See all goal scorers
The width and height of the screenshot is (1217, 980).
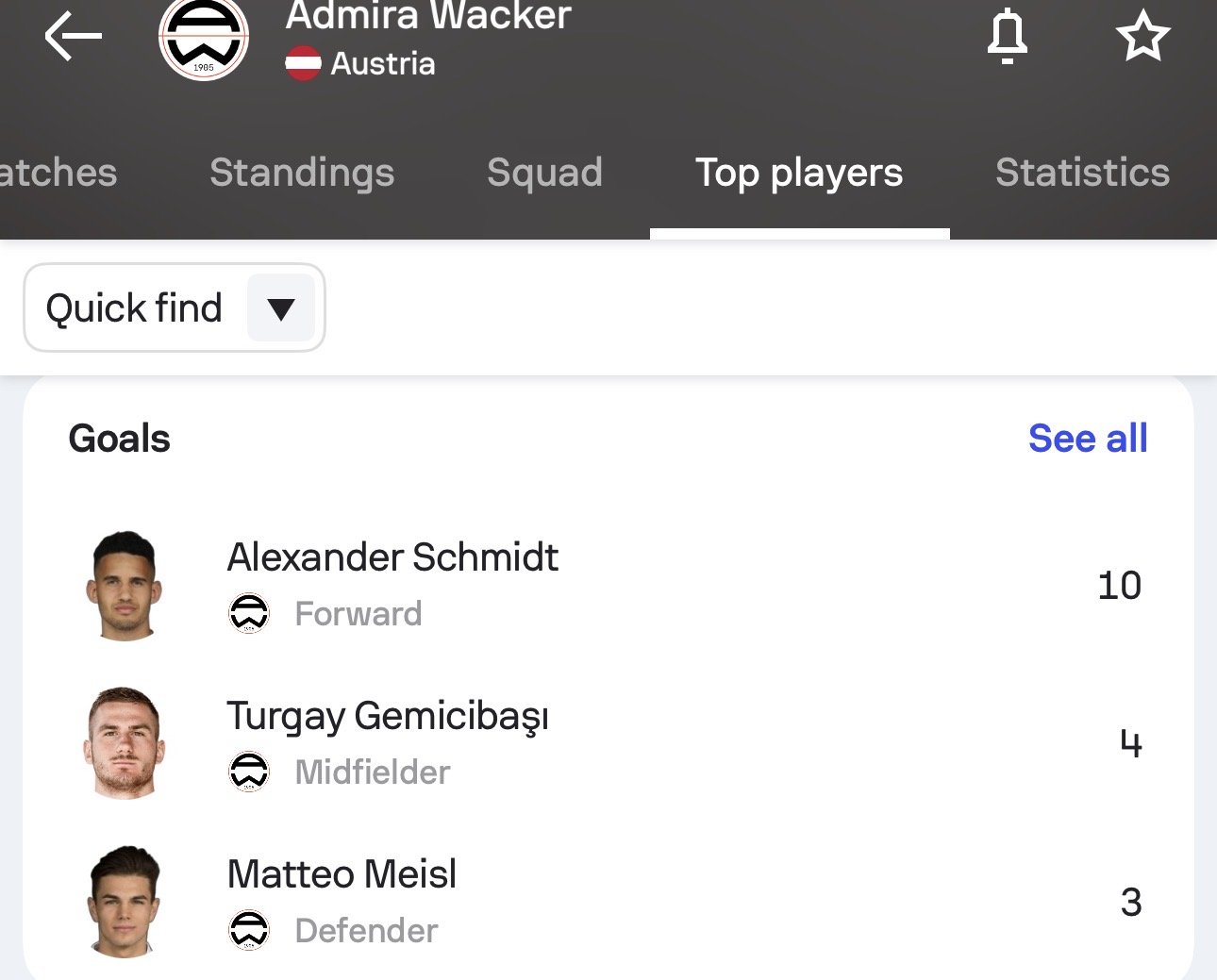tap(1087, 439)
